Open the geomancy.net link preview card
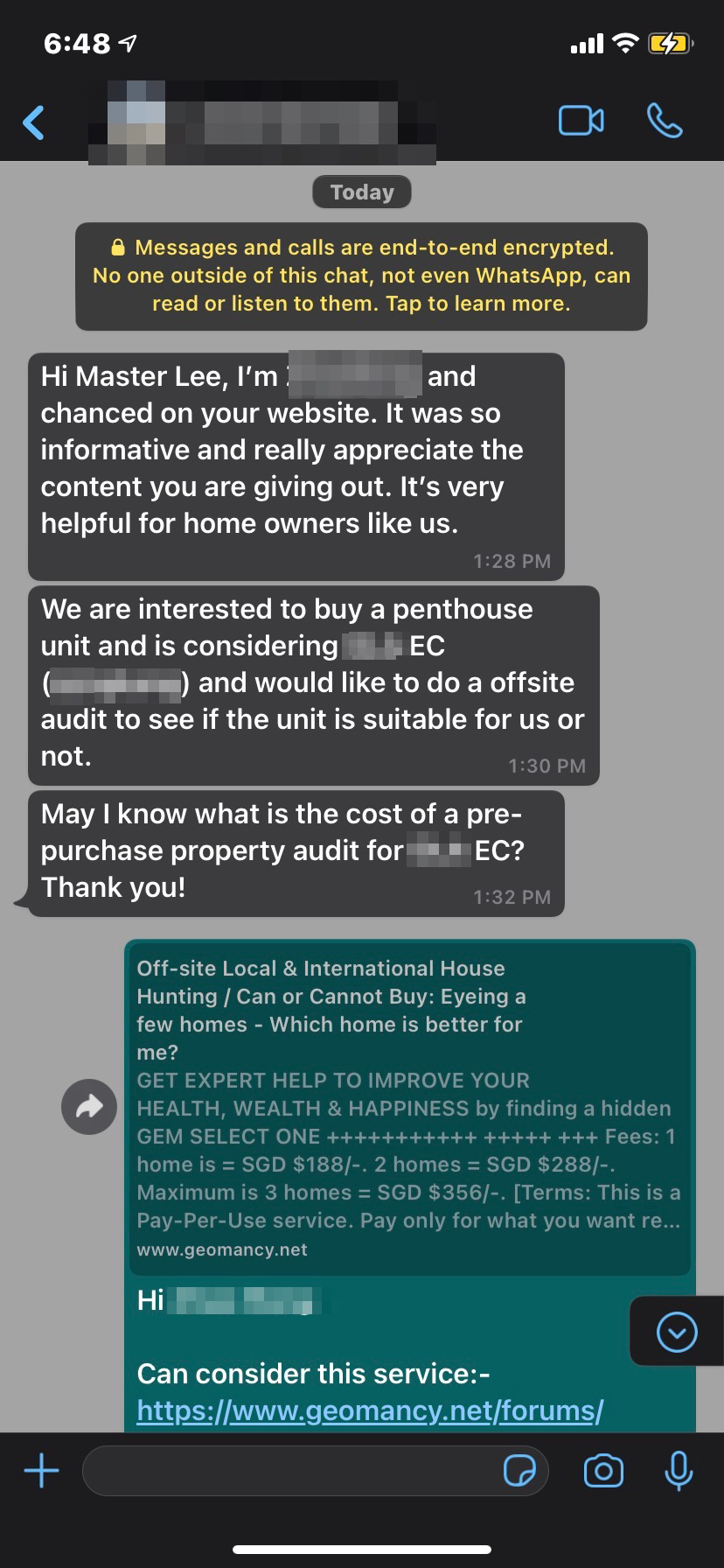This screenshot has height=1568, width=724. coord(409,1107)
